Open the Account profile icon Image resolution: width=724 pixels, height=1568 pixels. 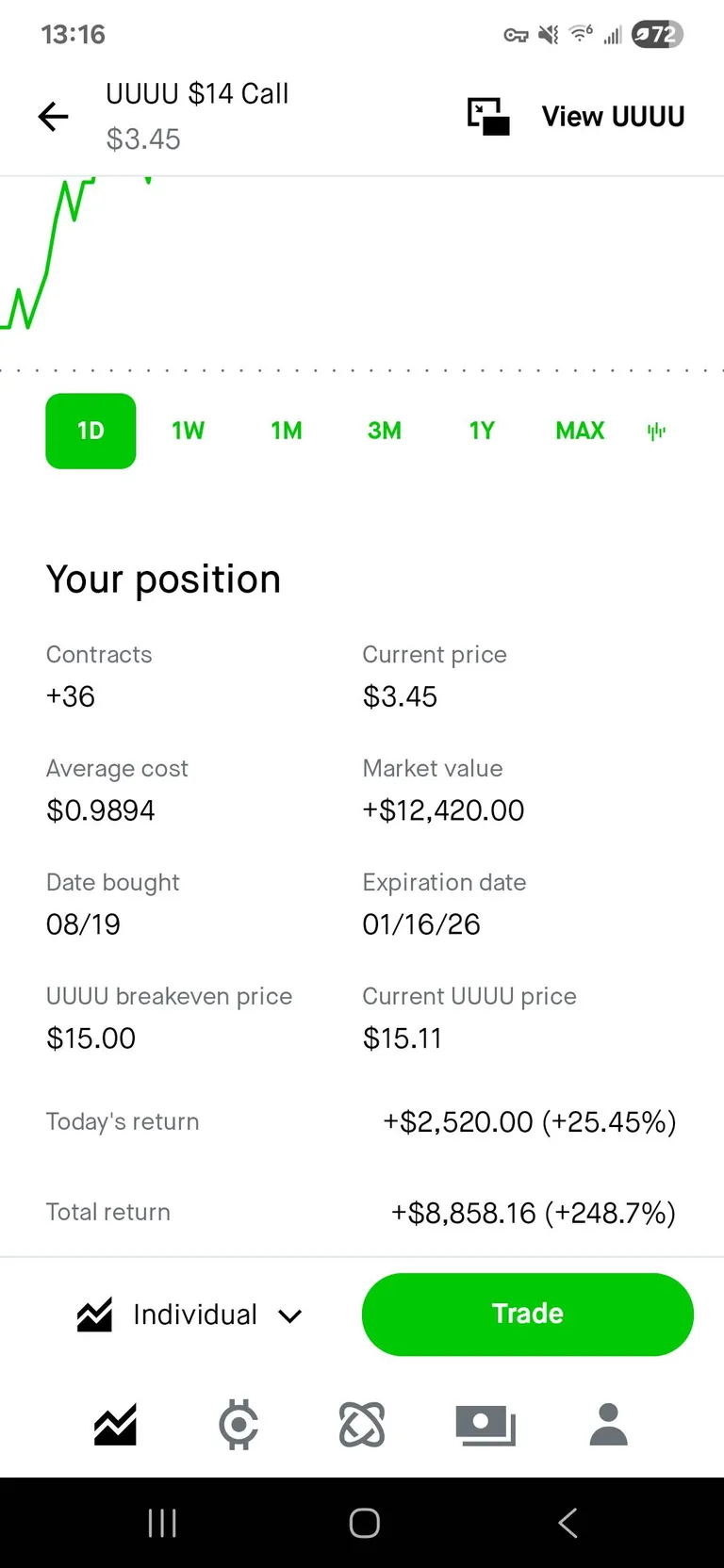tap(608, 1423)
